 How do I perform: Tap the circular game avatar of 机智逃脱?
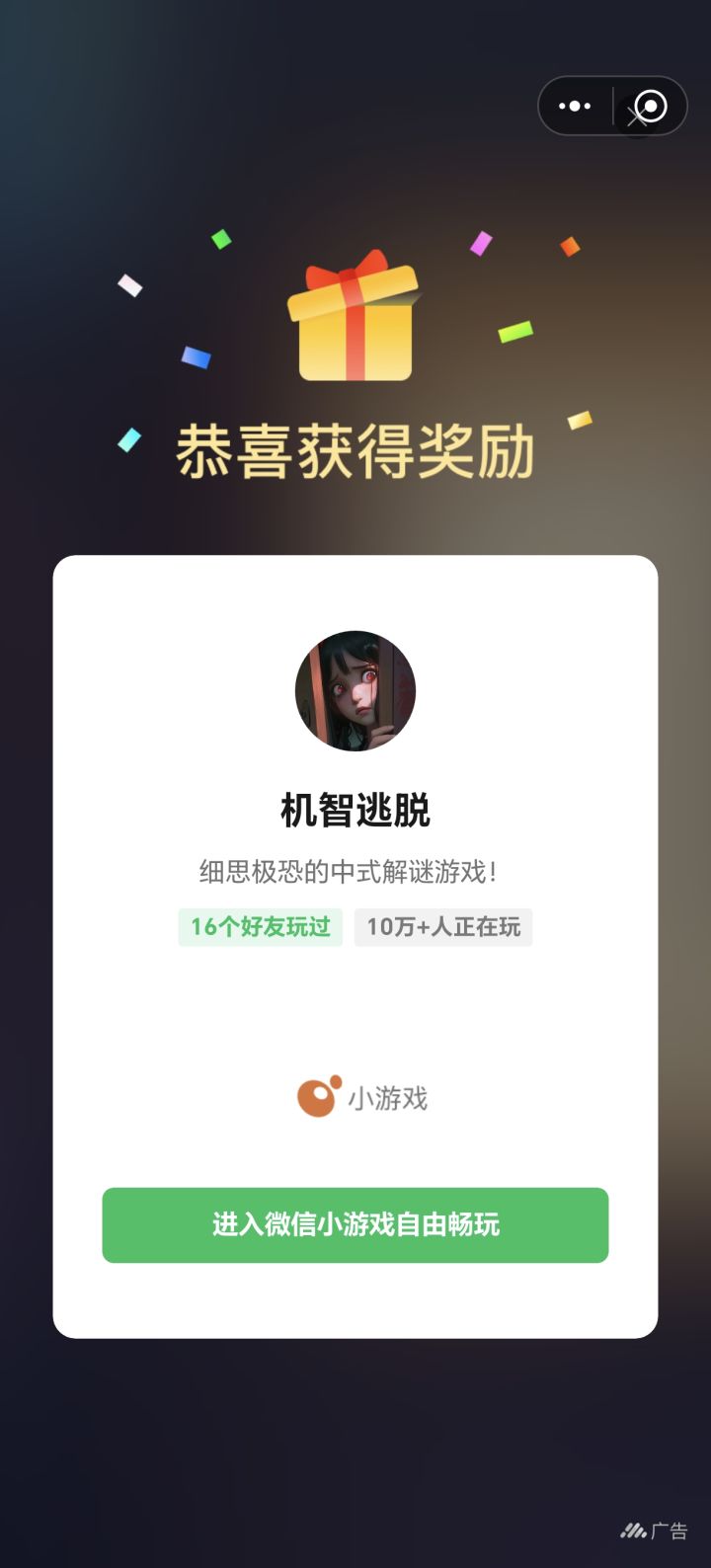355,689
